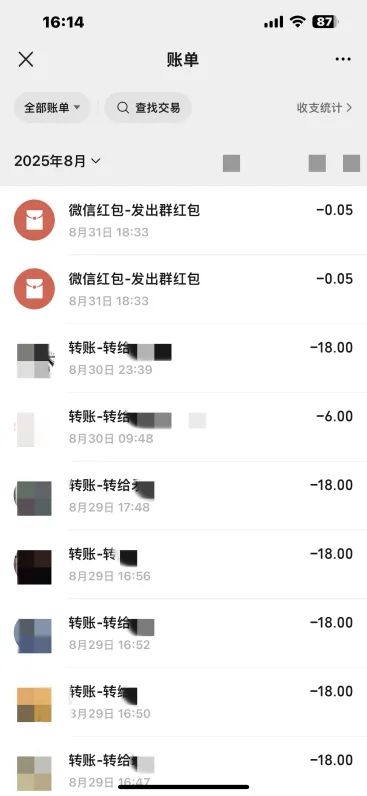
Task: Open the transfer dated 8月29日 16:50
Action: click(184, 702)
